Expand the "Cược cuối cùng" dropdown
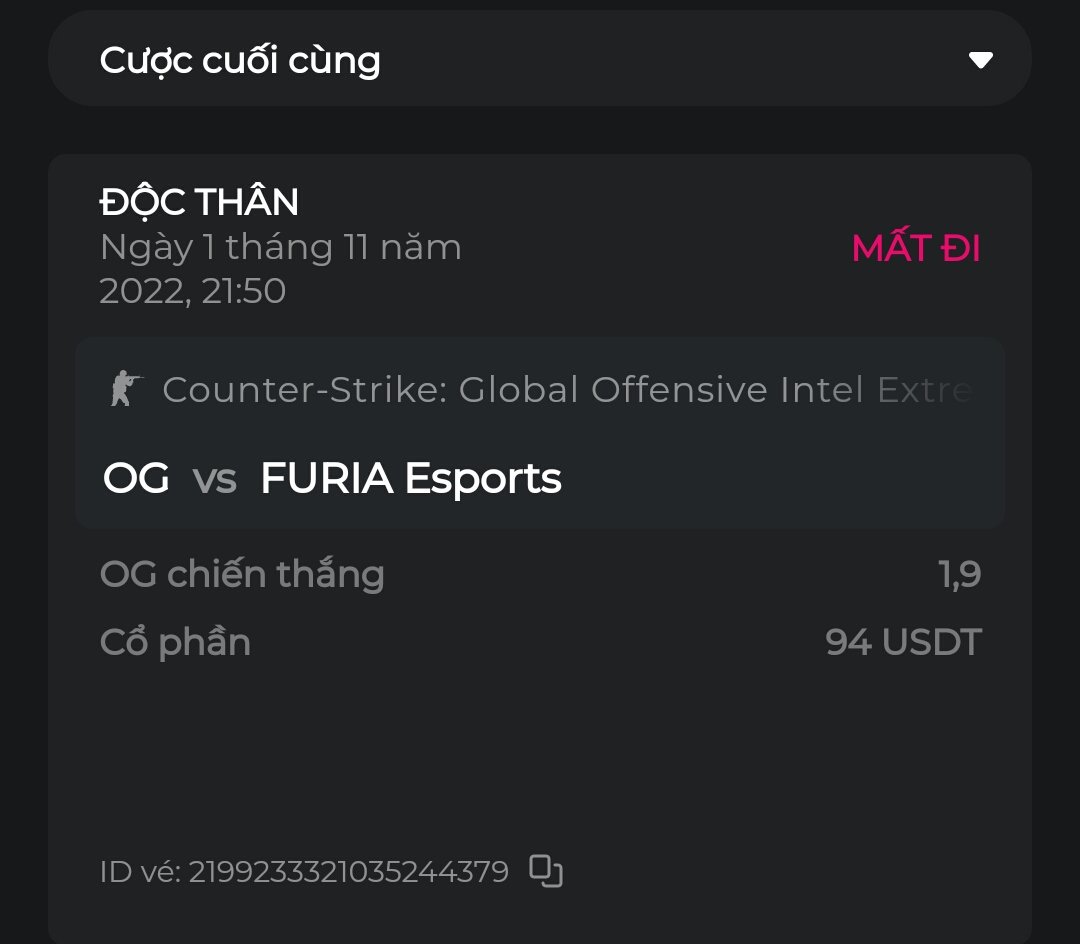 click(980, 60)
